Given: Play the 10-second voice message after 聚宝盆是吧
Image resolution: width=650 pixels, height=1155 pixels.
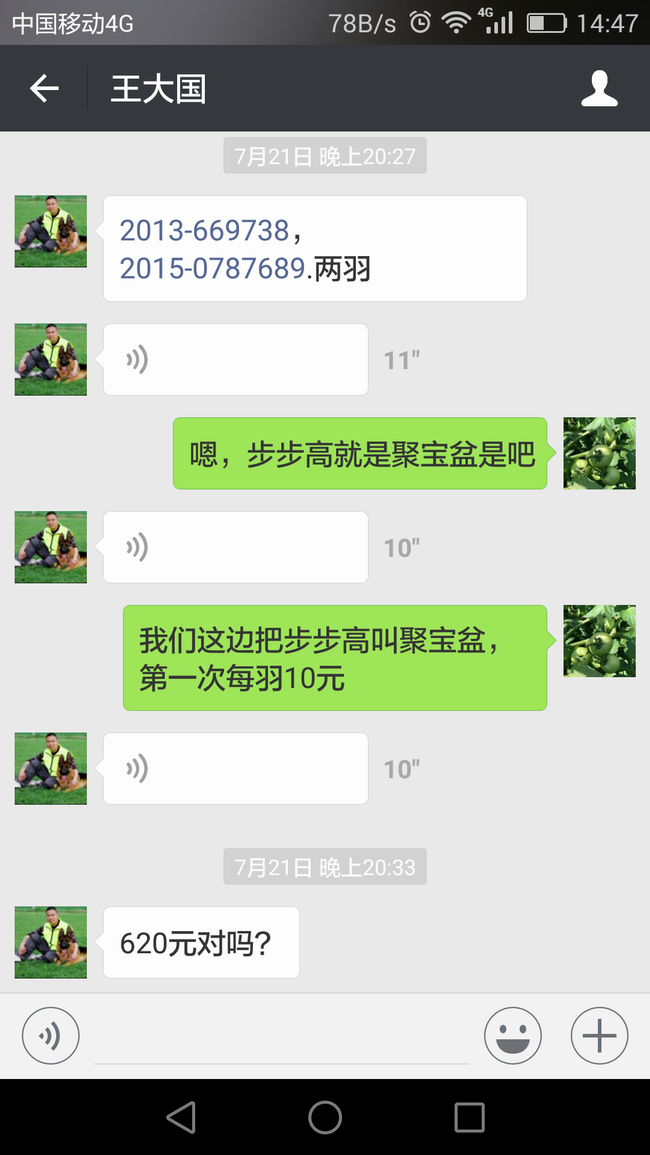Looking at the screenshot, I should tap(235, 547).
